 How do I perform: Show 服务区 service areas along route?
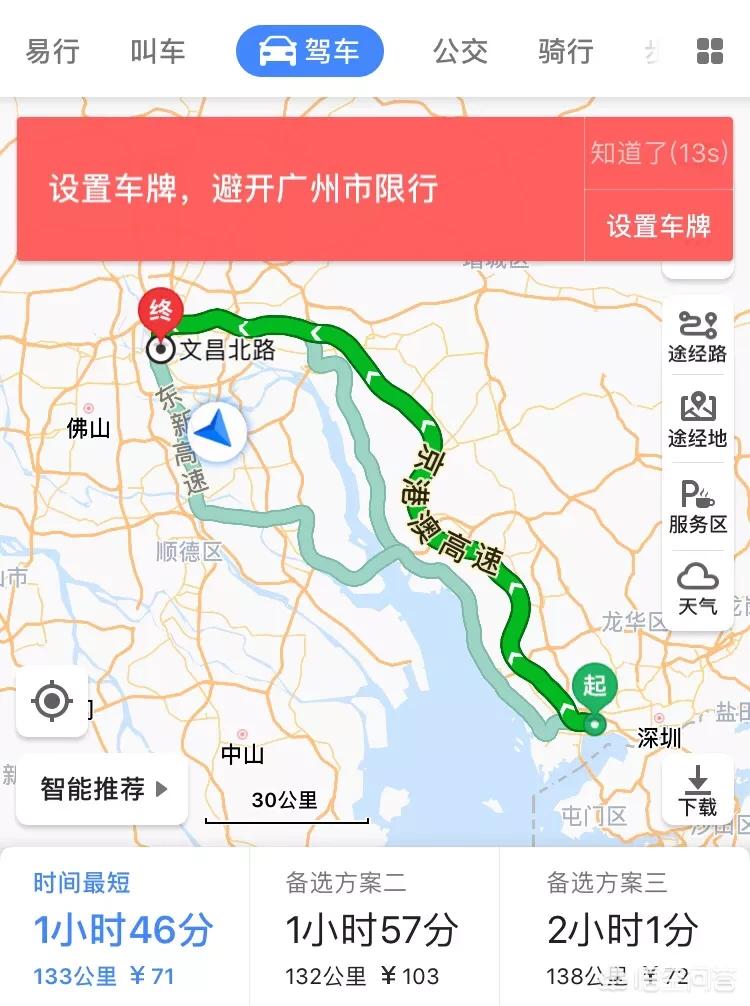coord(697,506)
